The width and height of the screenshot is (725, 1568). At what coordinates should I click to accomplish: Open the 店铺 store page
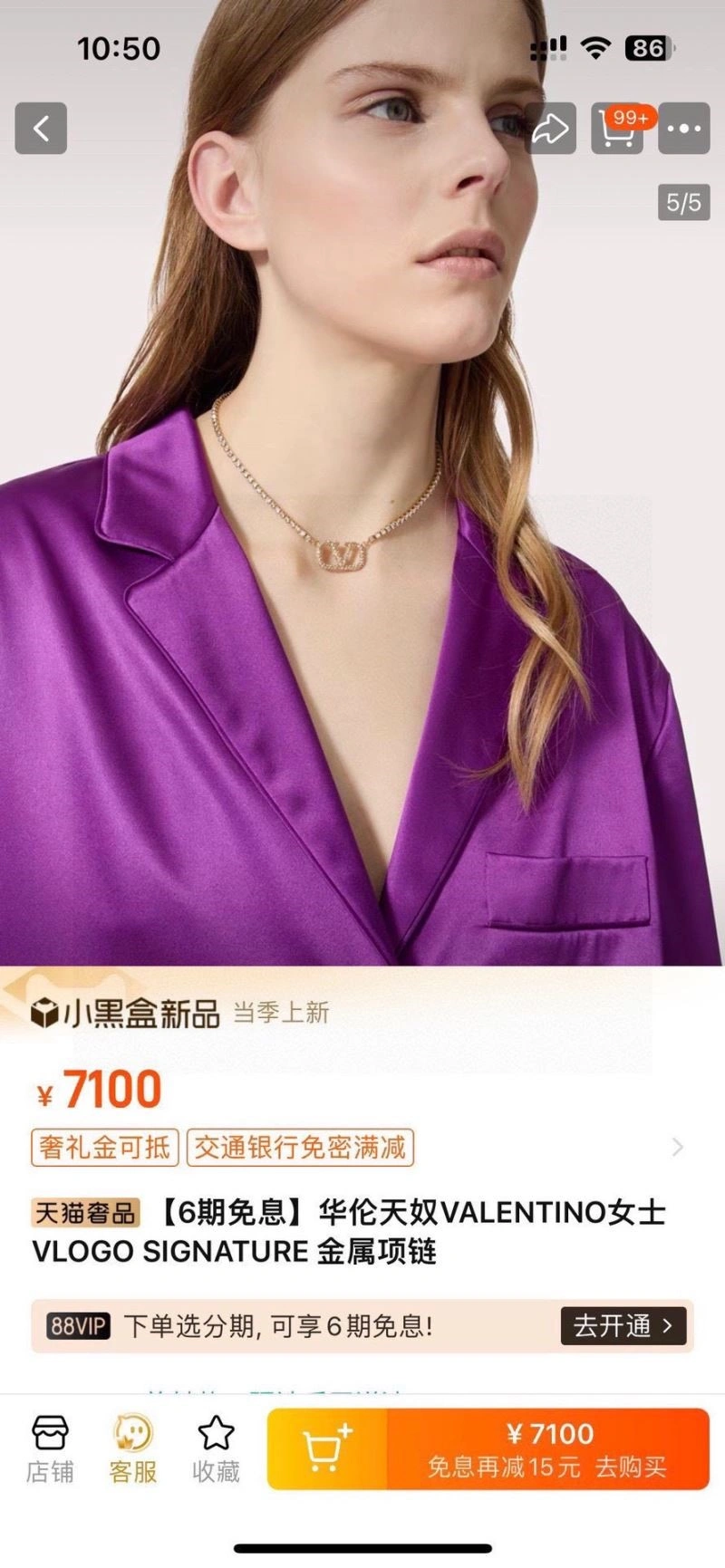(x=50, y=1450)
